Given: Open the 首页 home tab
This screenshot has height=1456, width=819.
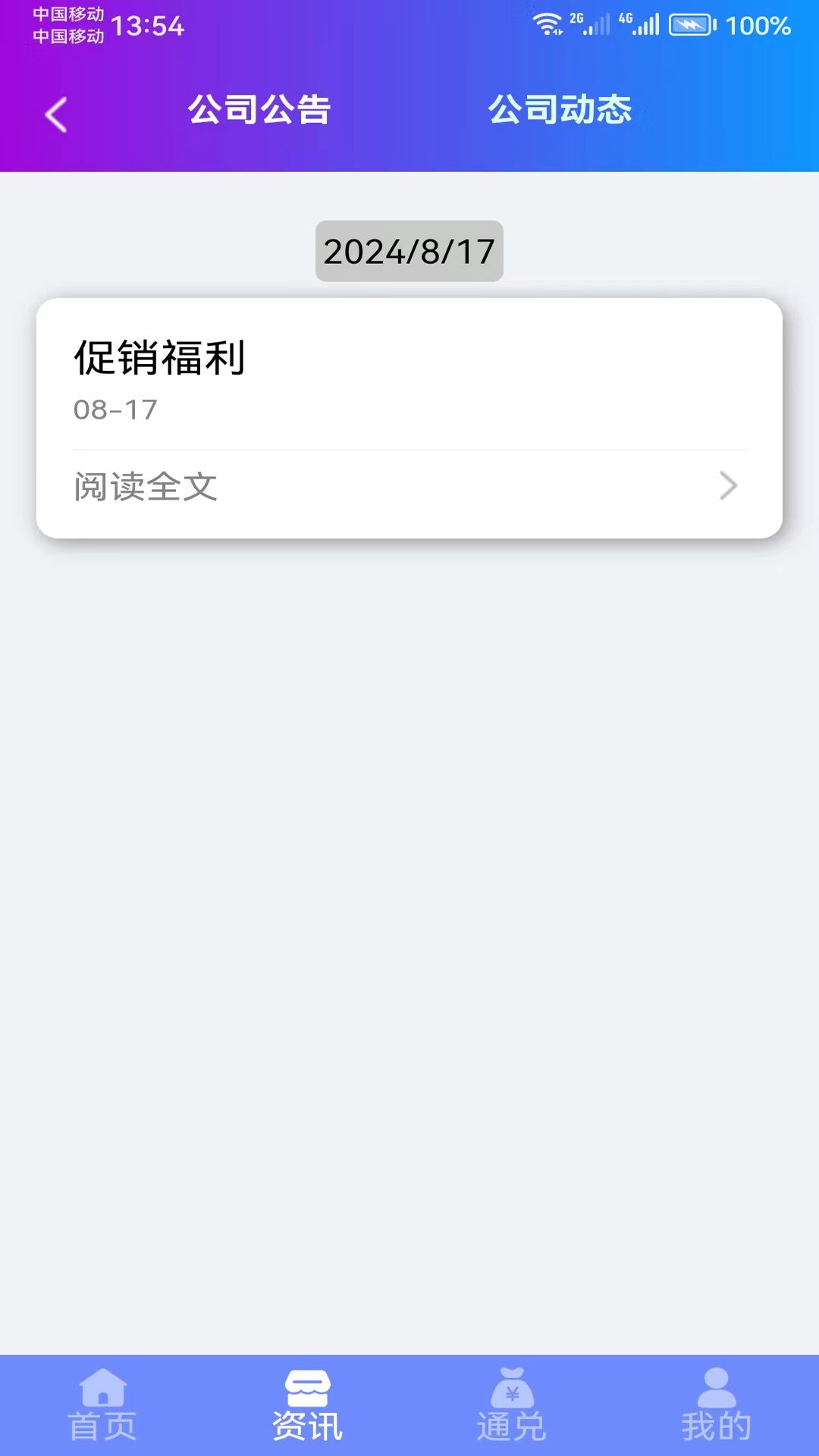Looking at the screenshot, I should pyautogui.click(x=102, y=1404).
